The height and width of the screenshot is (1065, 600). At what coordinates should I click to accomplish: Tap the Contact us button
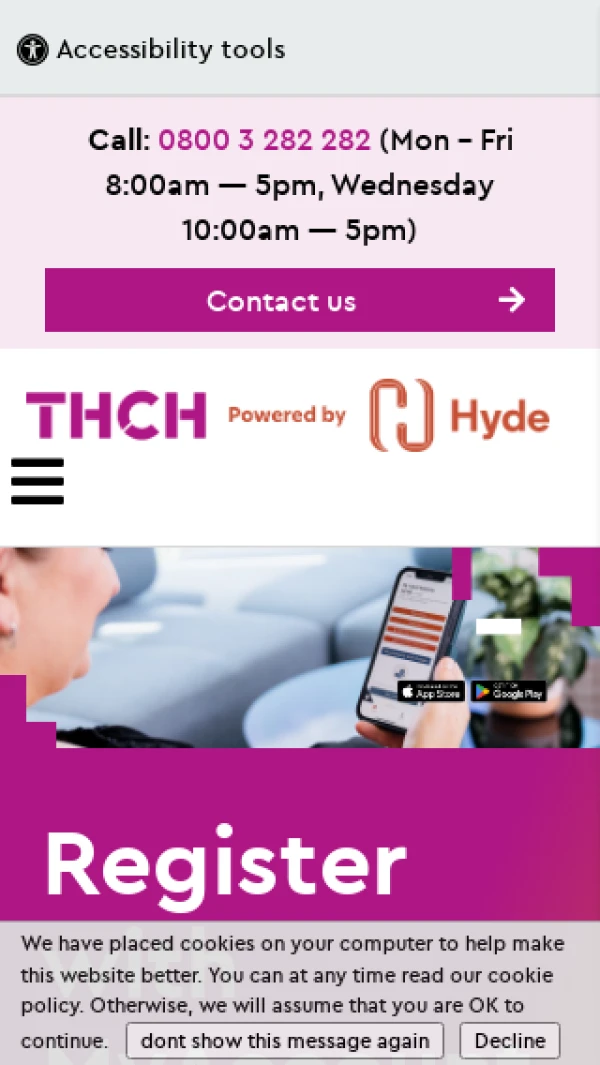click(299, 300)
